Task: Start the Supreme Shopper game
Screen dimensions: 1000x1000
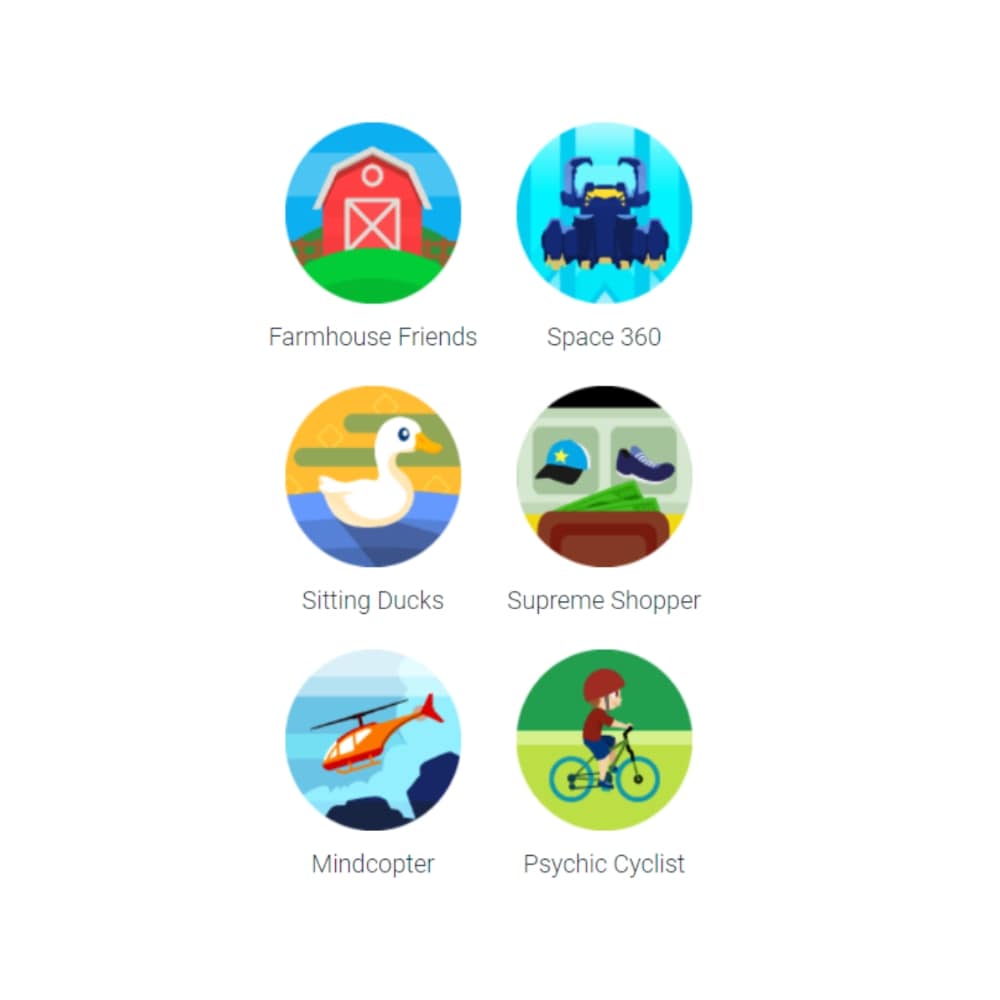Action: 604,477
